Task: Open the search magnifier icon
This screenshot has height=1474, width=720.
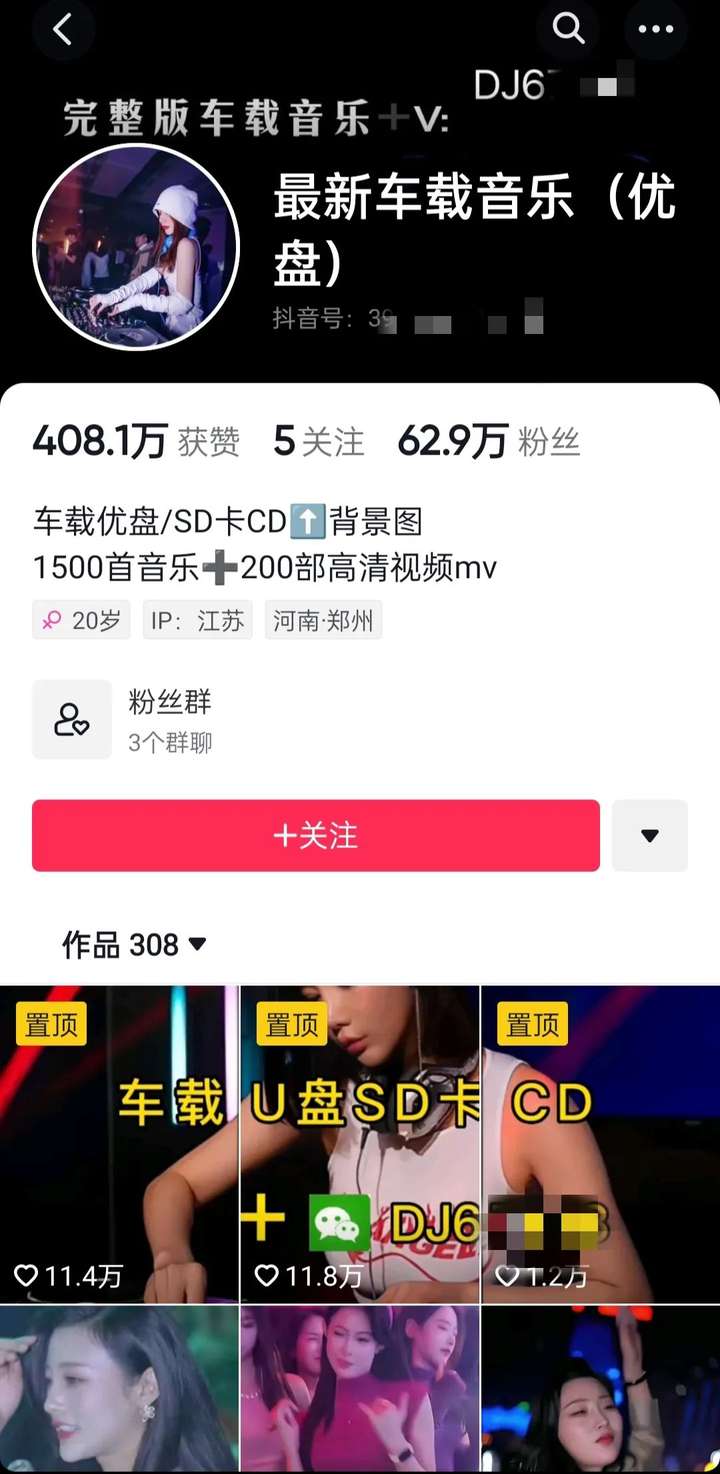Action: pyautogui.click(x=568, y=30)
